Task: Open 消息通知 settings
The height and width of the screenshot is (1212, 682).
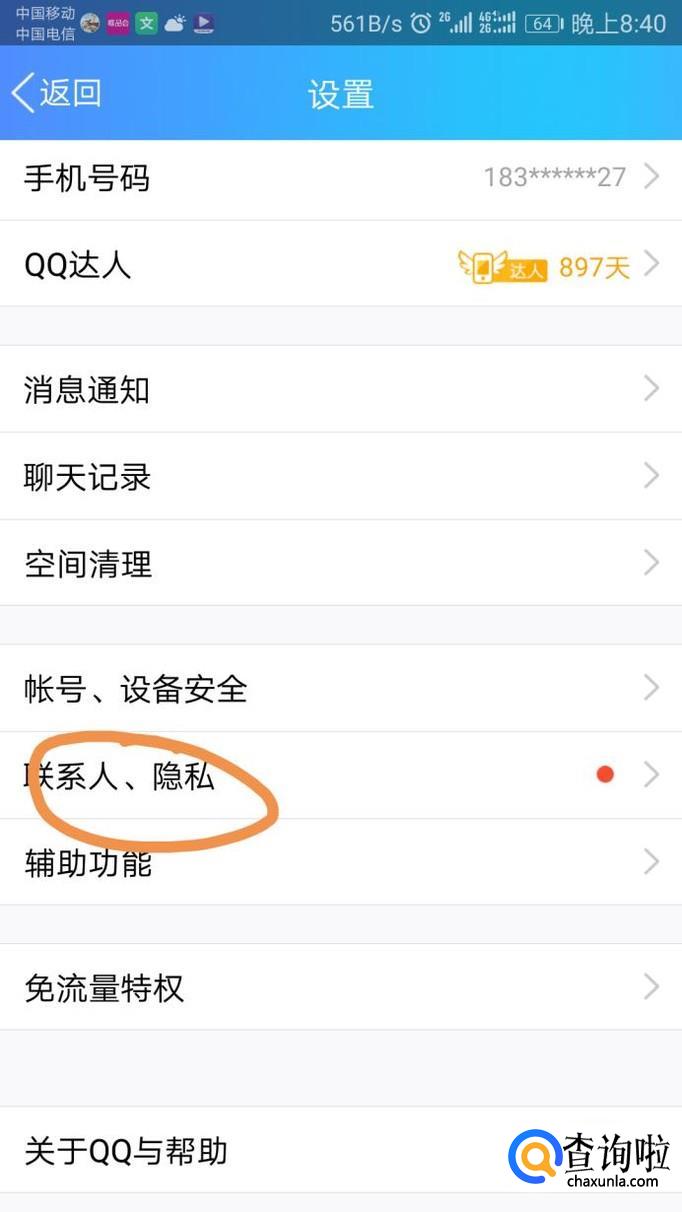Action: coord(340,389)
